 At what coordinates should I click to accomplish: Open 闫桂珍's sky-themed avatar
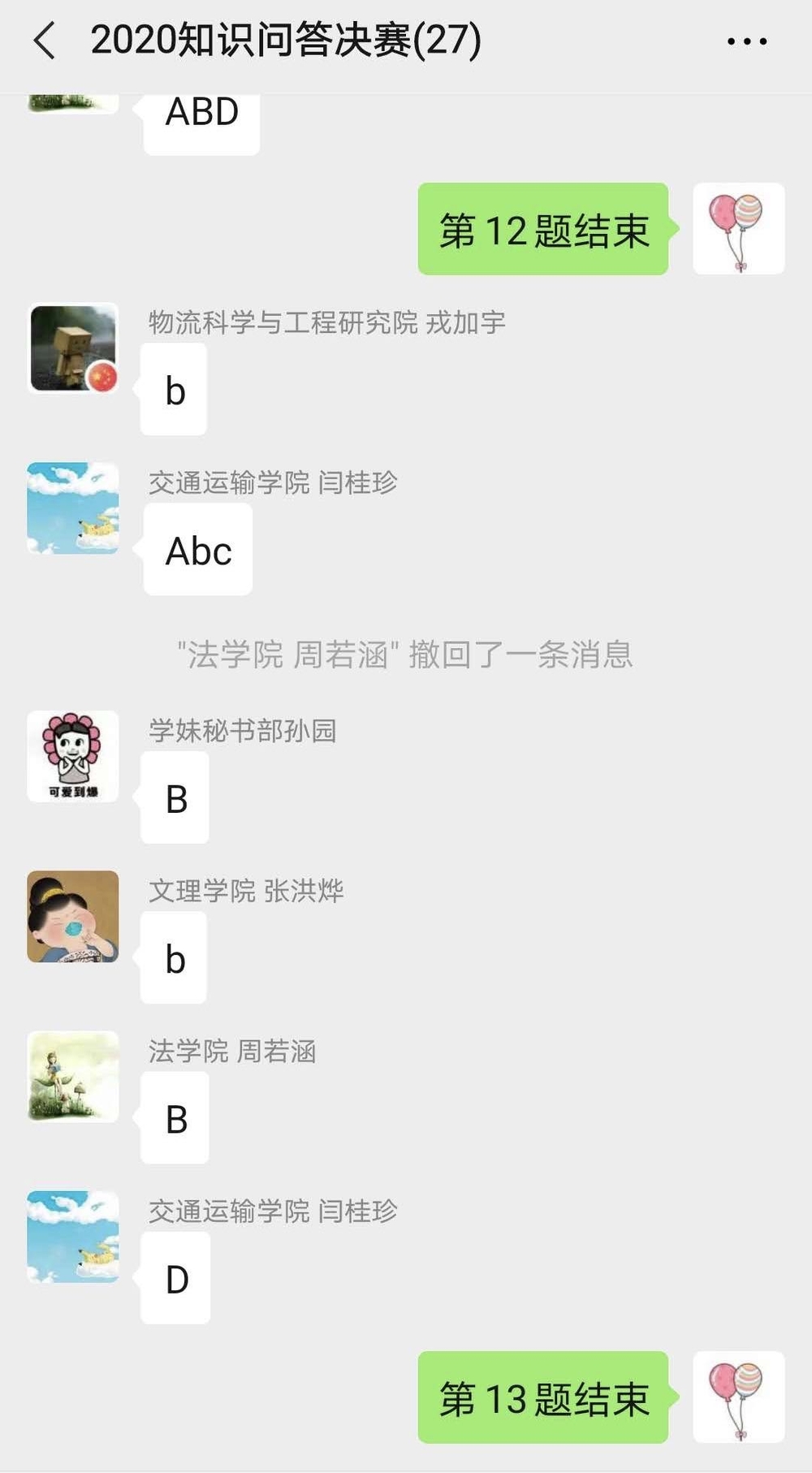click(71, 508)
